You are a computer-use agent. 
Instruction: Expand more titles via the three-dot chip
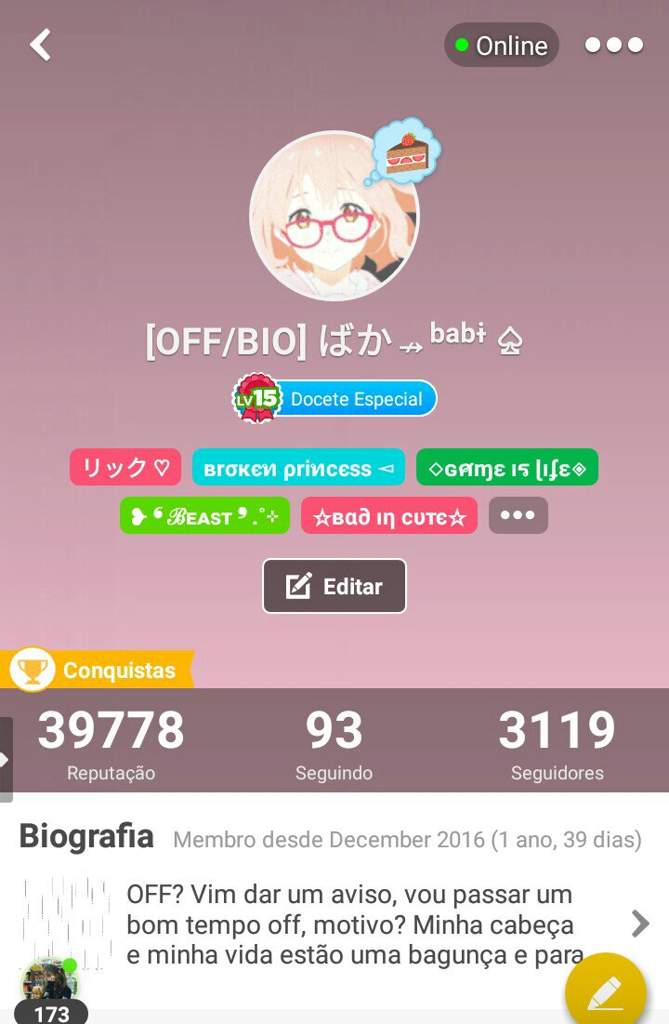tap(518, 516)
